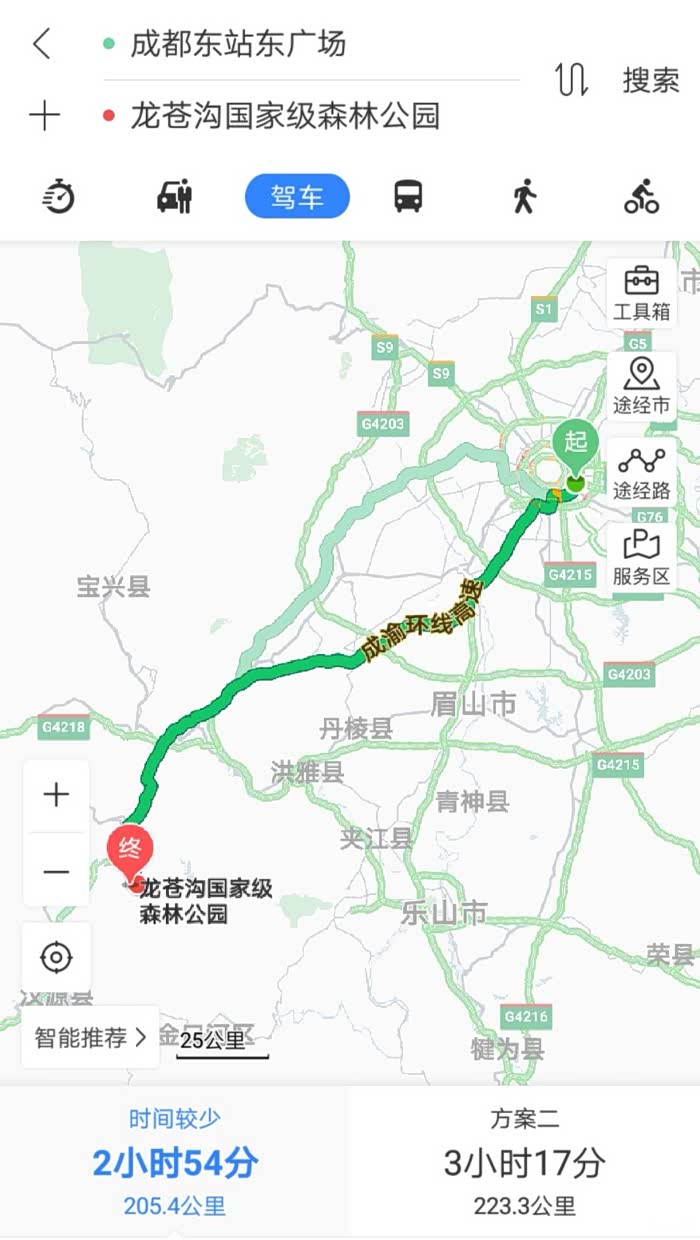Zoom out the map
Screen dimensions: 700x1240
click(x=56, y=871)
